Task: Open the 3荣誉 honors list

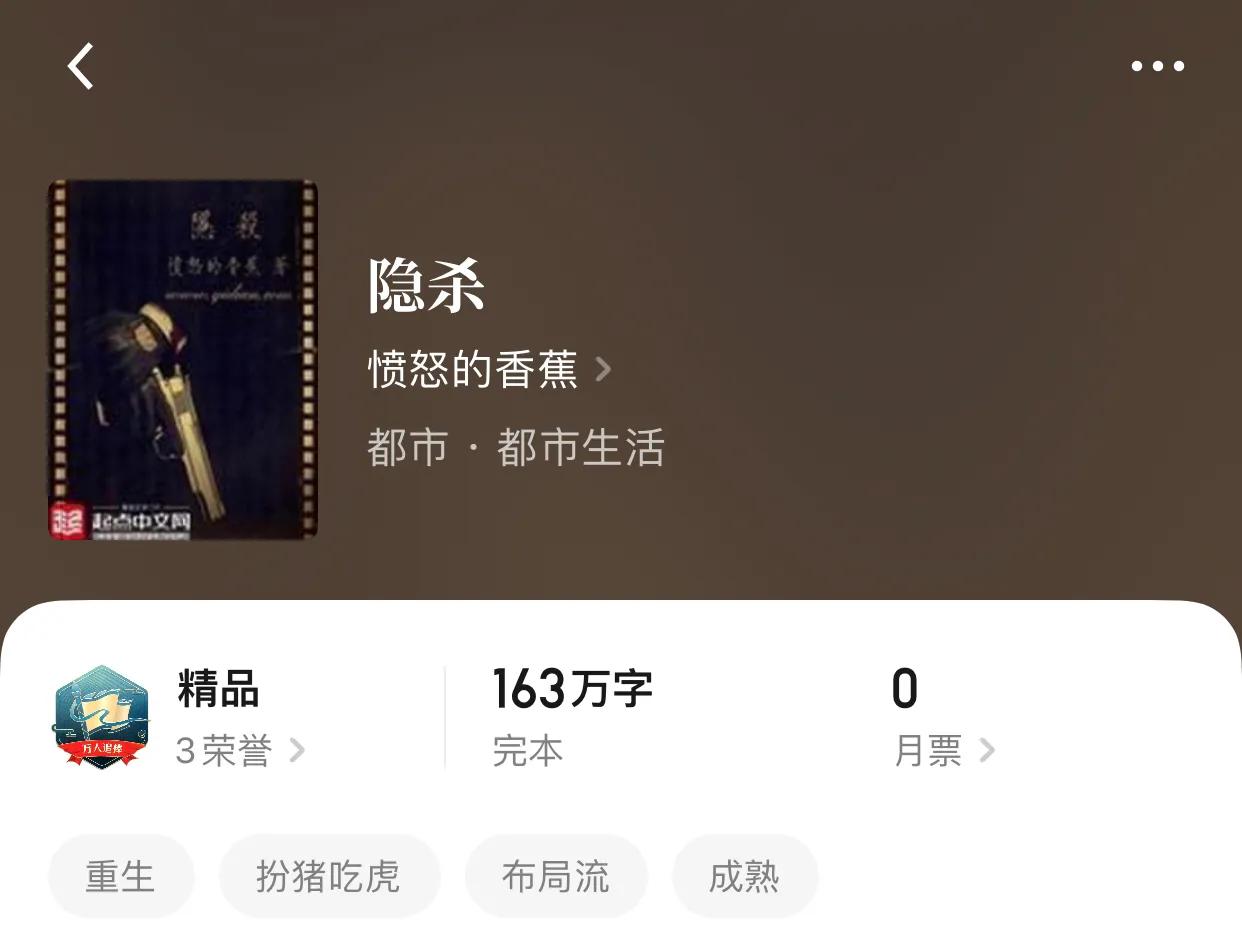Action: (x=240, y=750)
